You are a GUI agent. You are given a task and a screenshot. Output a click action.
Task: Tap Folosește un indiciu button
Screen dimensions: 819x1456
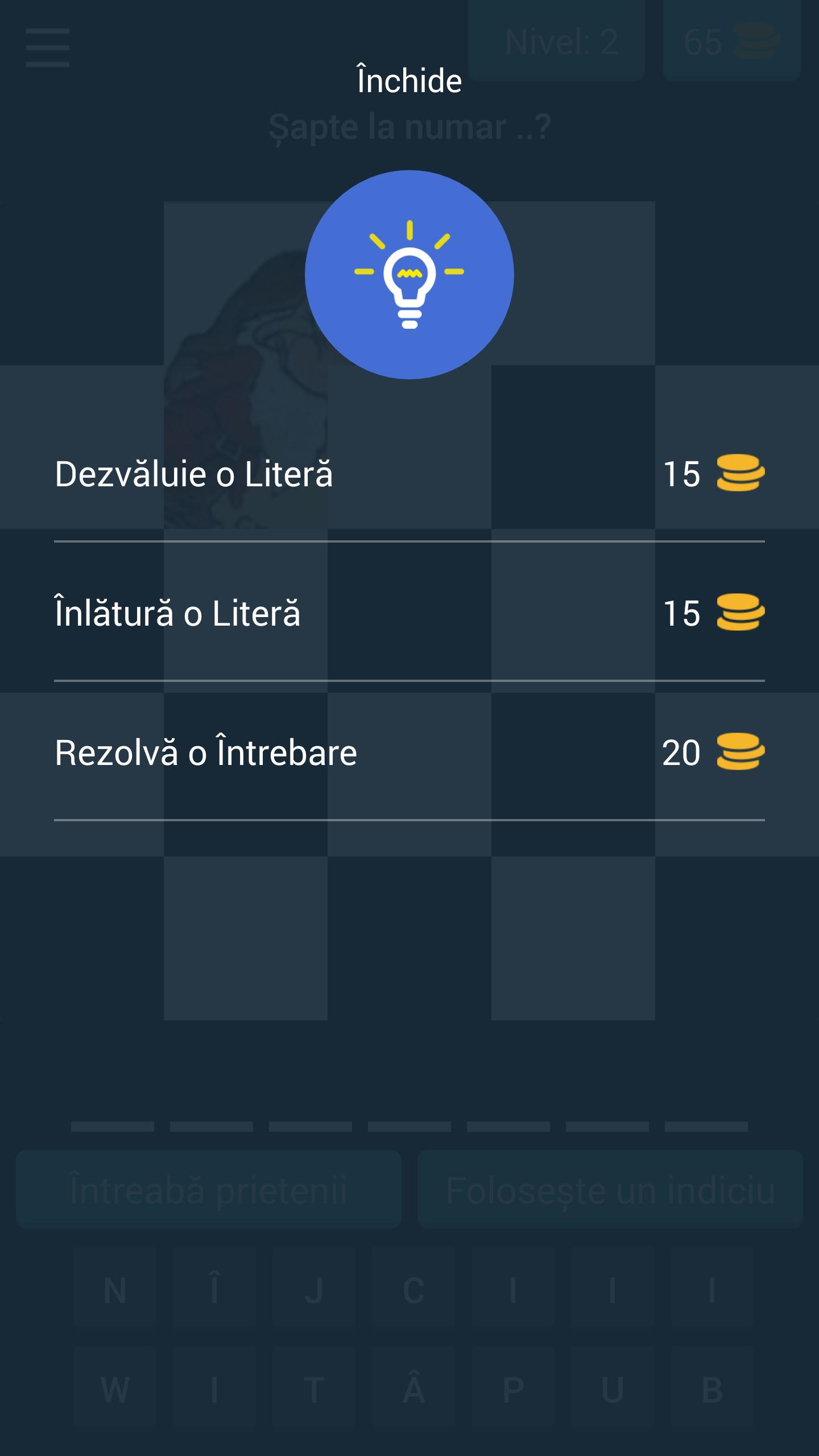[610, 1188]
